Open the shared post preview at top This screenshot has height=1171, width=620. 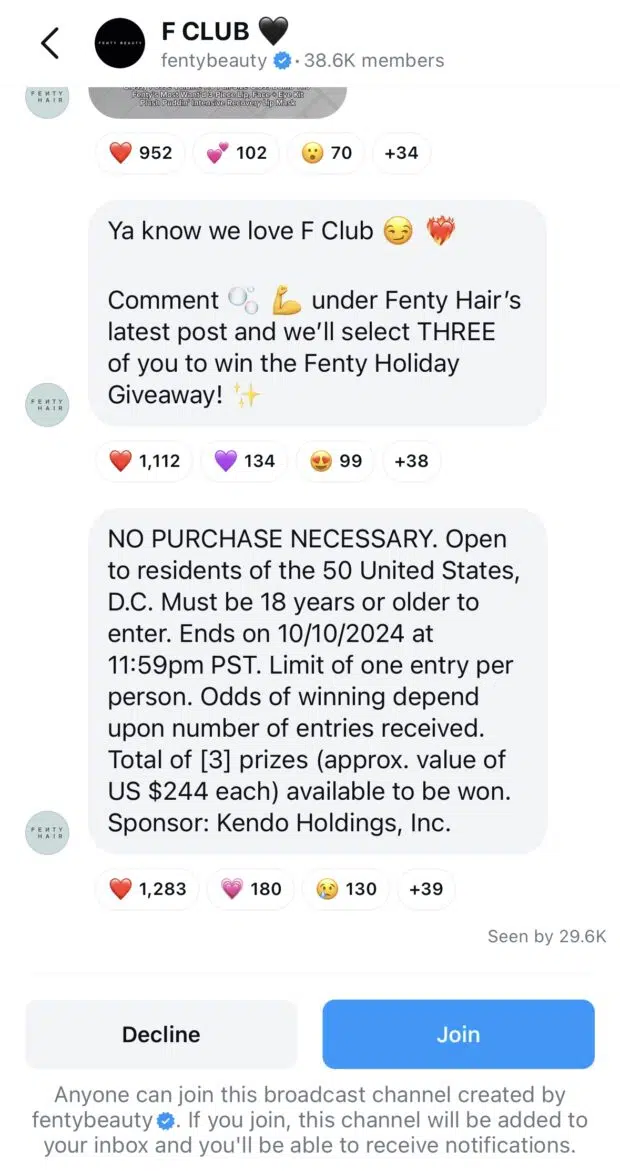(x=217, y=100)
